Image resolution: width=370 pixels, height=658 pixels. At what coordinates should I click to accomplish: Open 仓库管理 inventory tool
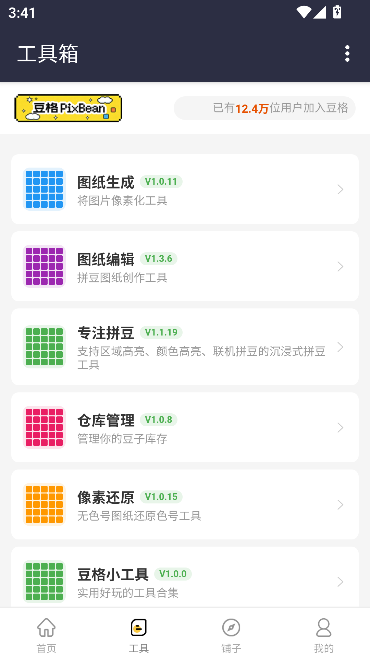(185, 427)
